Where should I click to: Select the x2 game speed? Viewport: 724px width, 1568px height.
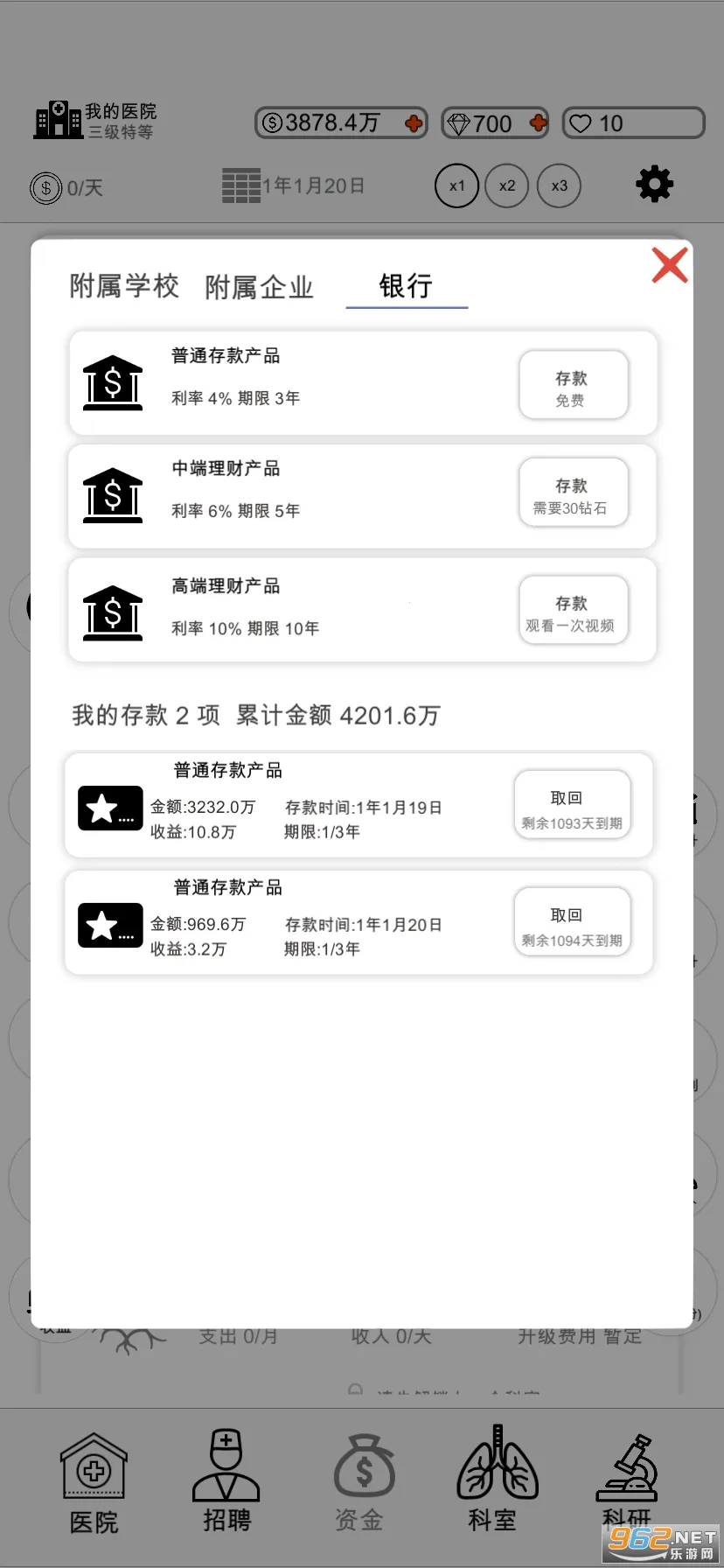click(507, 185)
